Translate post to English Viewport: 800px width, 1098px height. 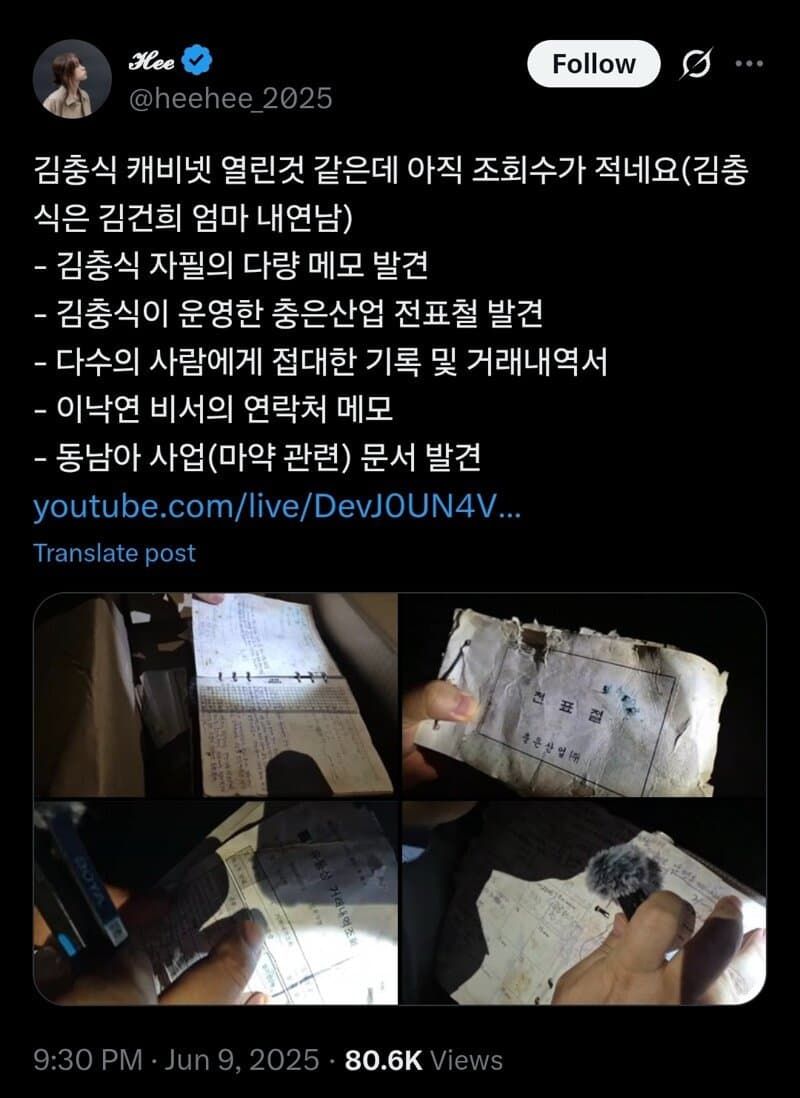pyautogui.click(x=114, y=553)
